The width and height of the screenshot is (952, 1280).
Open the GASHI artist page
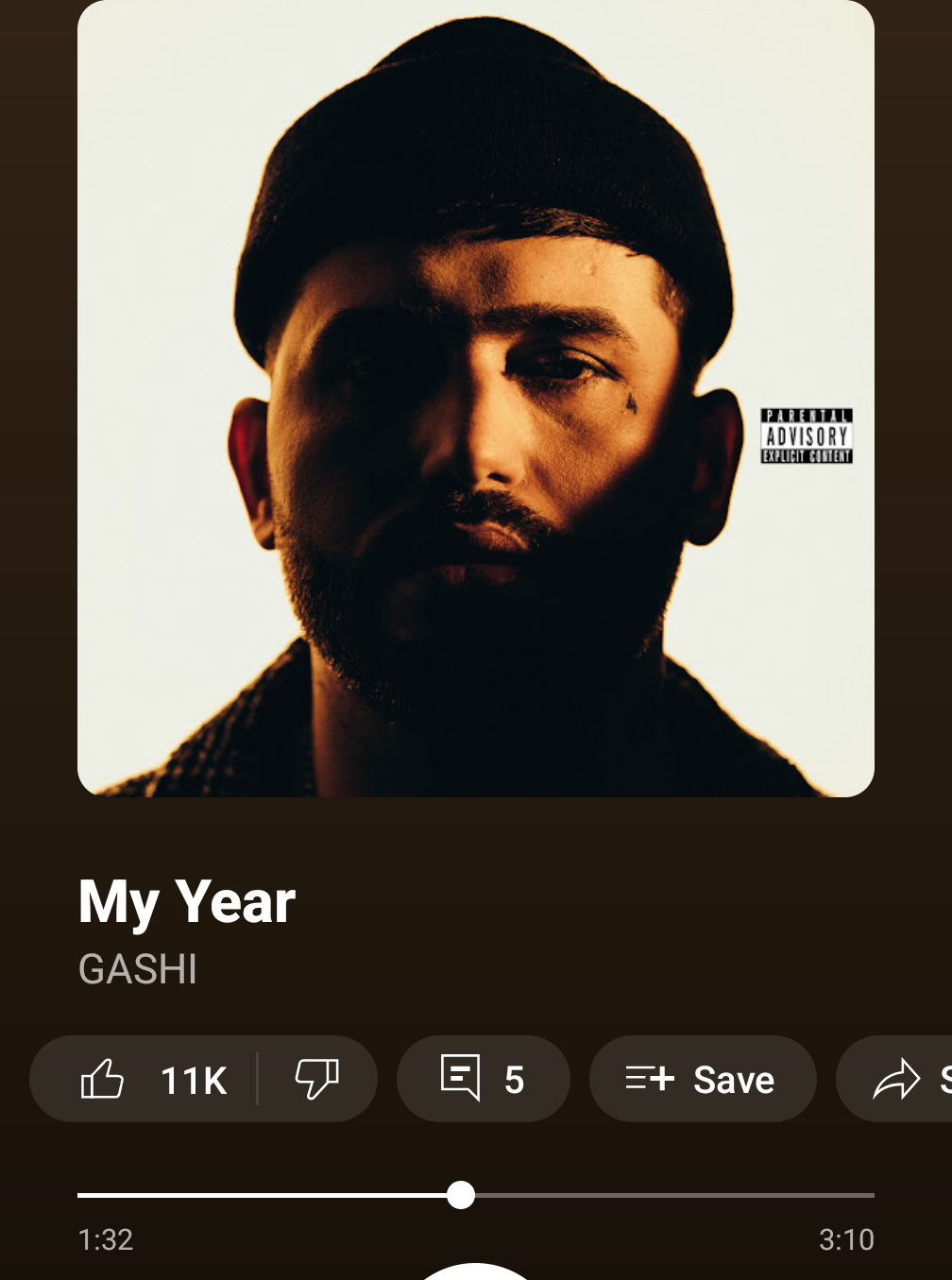pyautogui.click(x=138, y=969)
